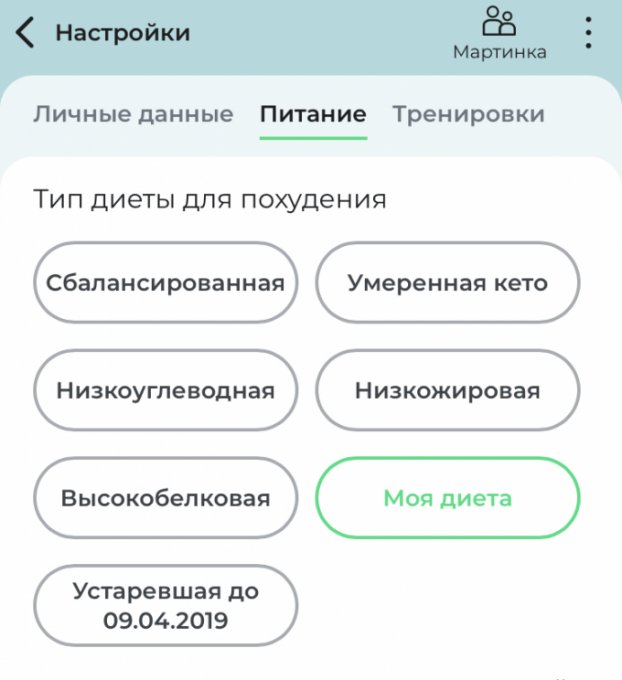
Task: Select the Умеренная кето diet
Action: point(447,282)
